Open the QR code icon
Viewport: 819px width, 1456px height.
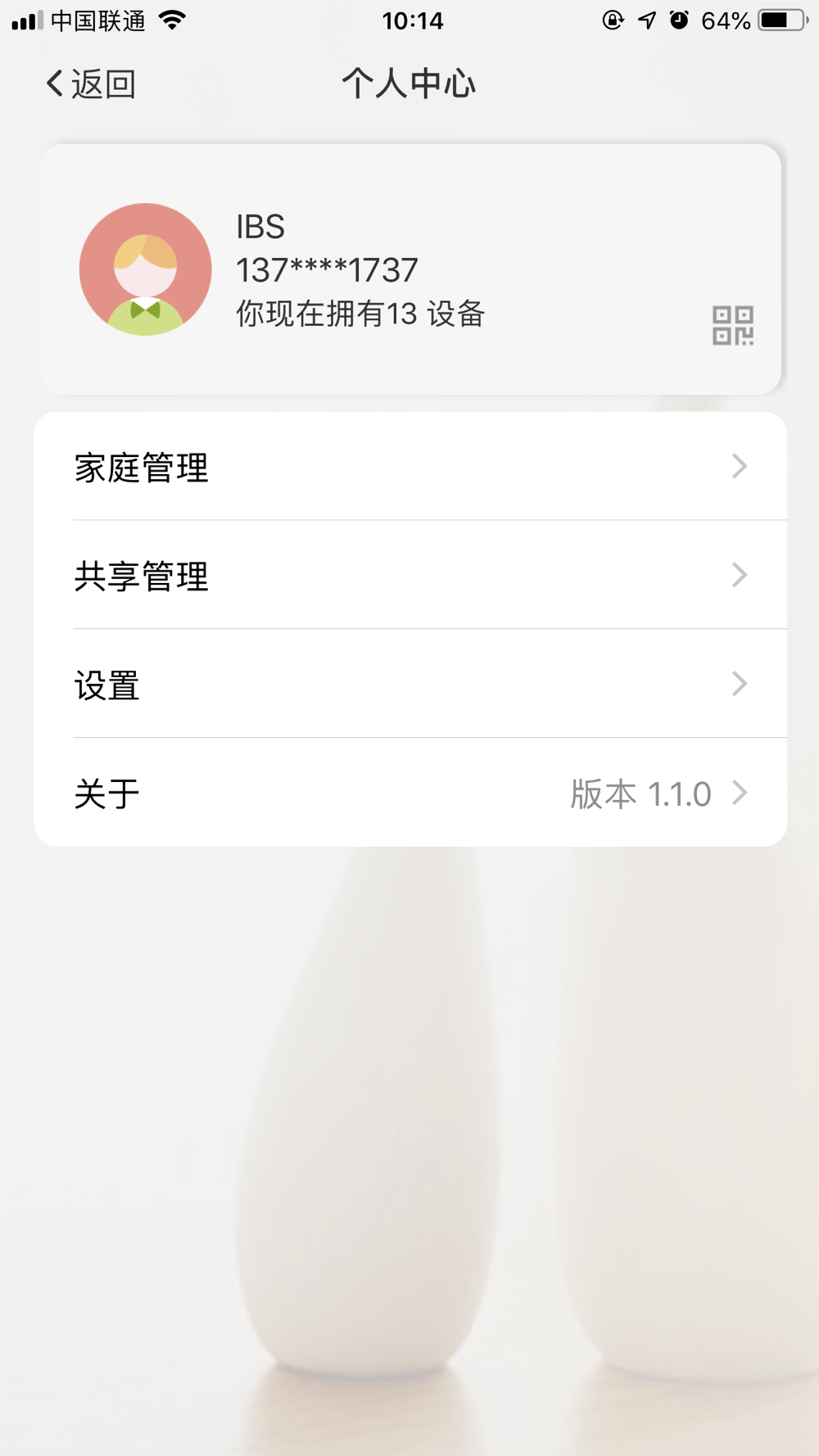coord(732,326)
